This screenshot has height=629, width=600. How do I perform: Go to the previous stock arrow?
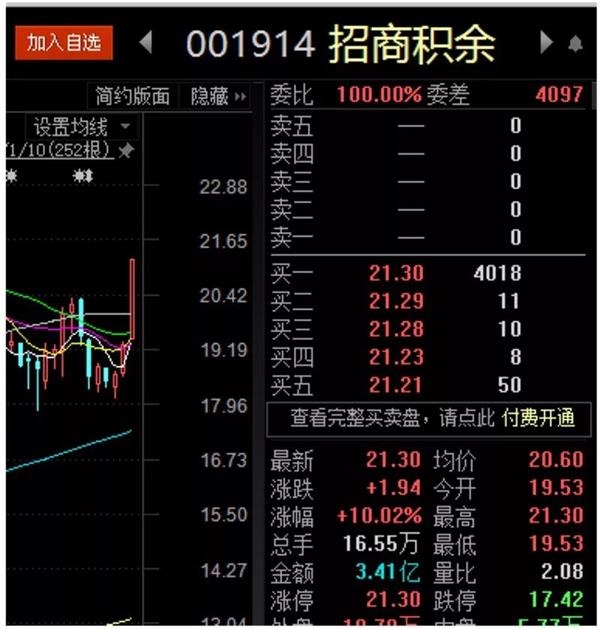tap(146, 43)
